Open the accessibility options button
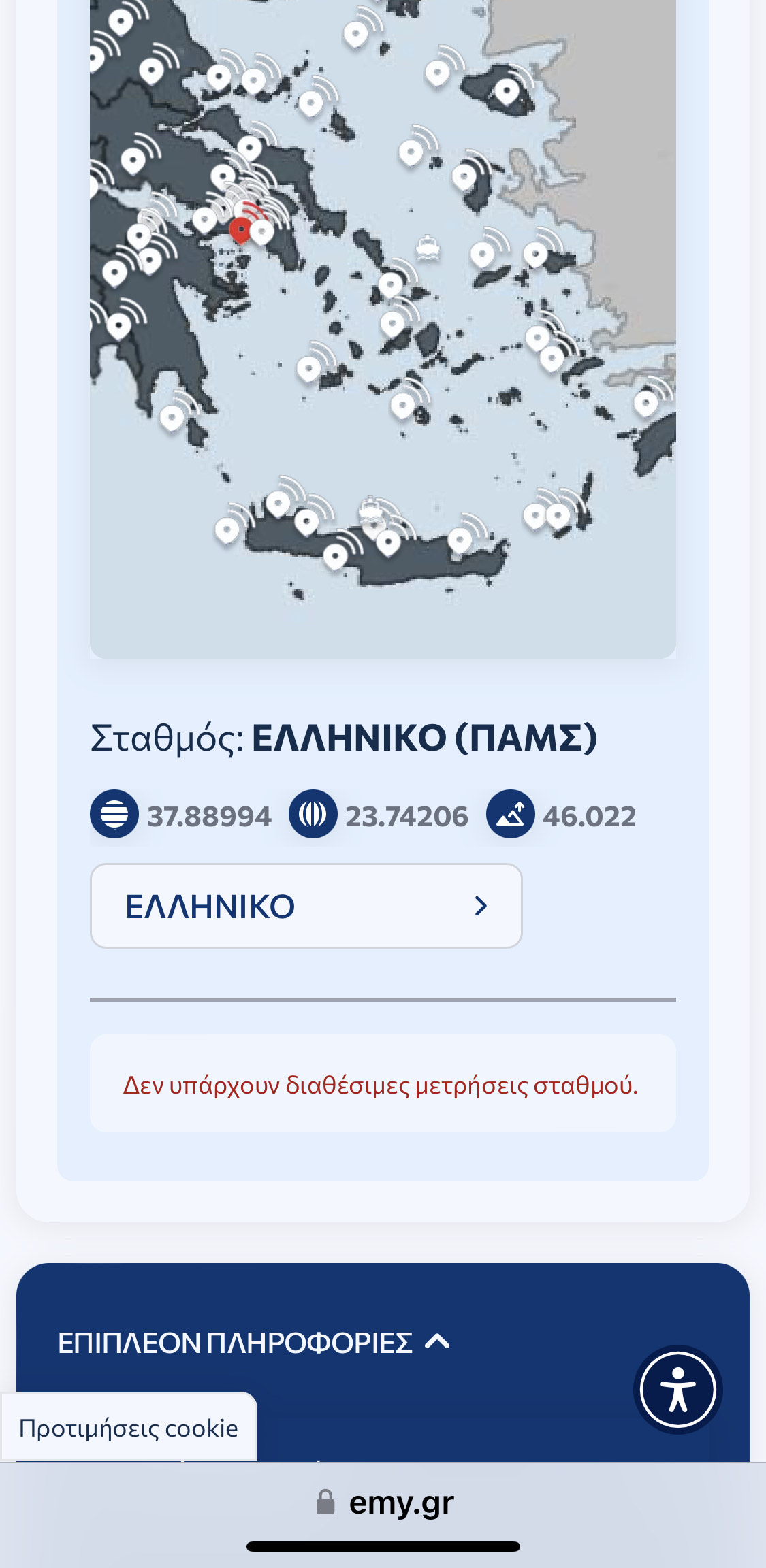766x1568 pixels. [x=677, y=1389]
